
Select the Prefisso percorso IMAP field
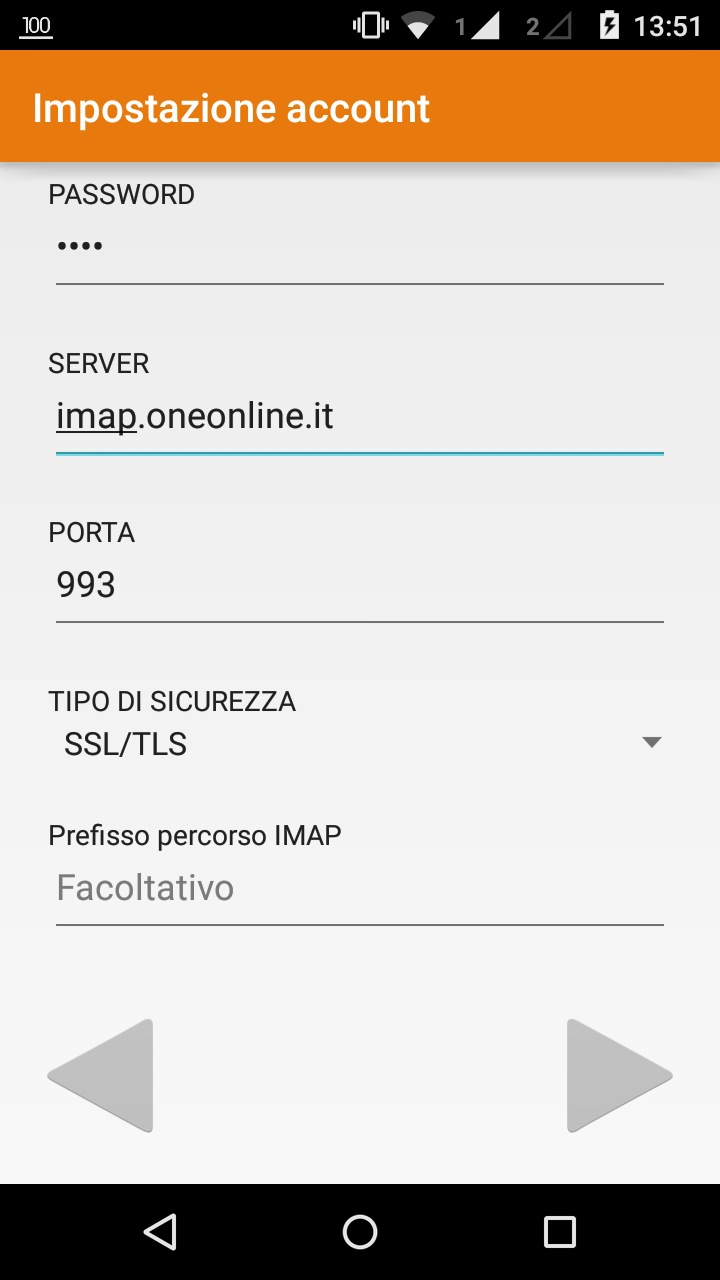click(360, 889)
